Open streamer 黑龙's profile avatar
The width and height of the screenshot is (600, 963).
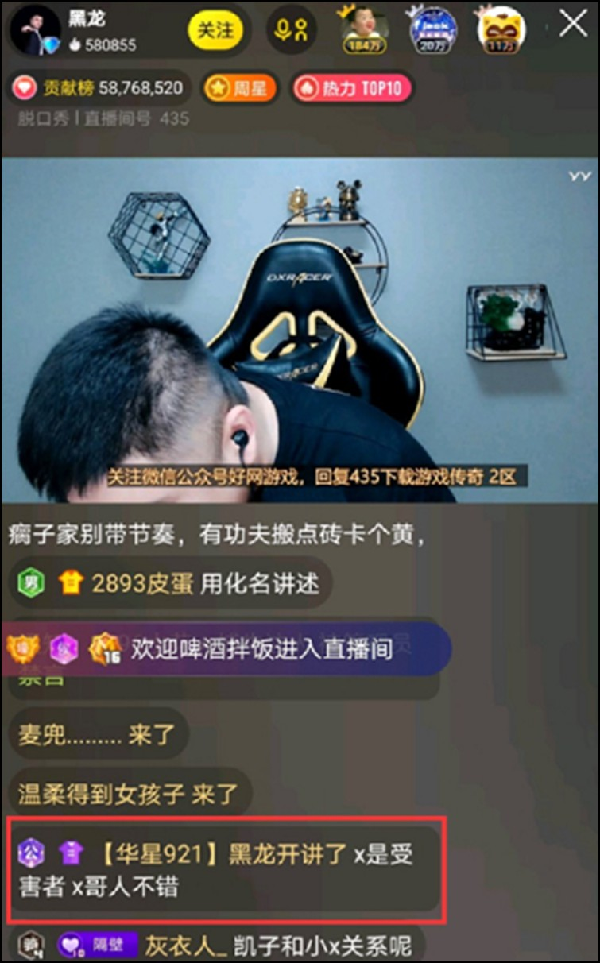[x=35, y=30]
